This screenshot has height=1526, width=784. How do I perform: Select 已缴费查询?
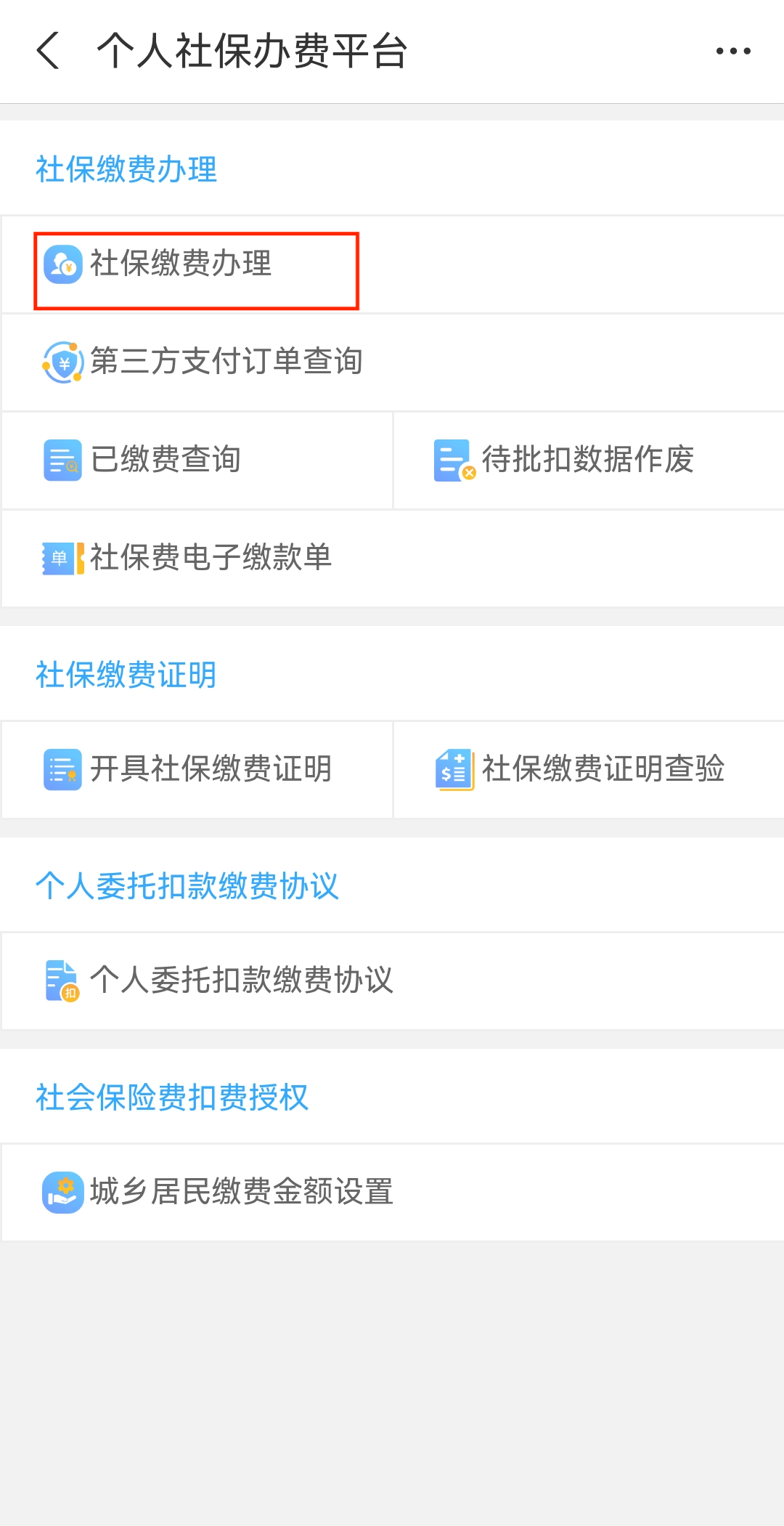tap(197, 460)
